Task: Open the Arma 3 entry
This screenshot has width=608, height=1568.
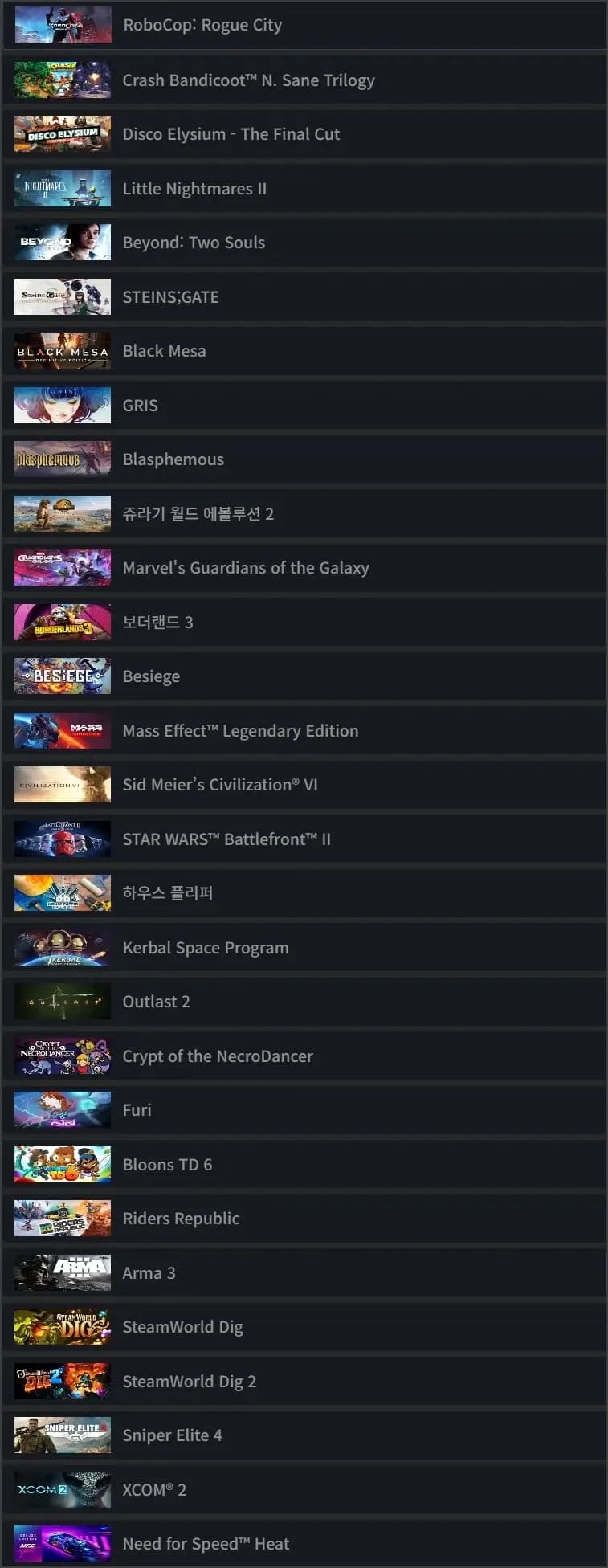Action: (x=149, y=1273)
